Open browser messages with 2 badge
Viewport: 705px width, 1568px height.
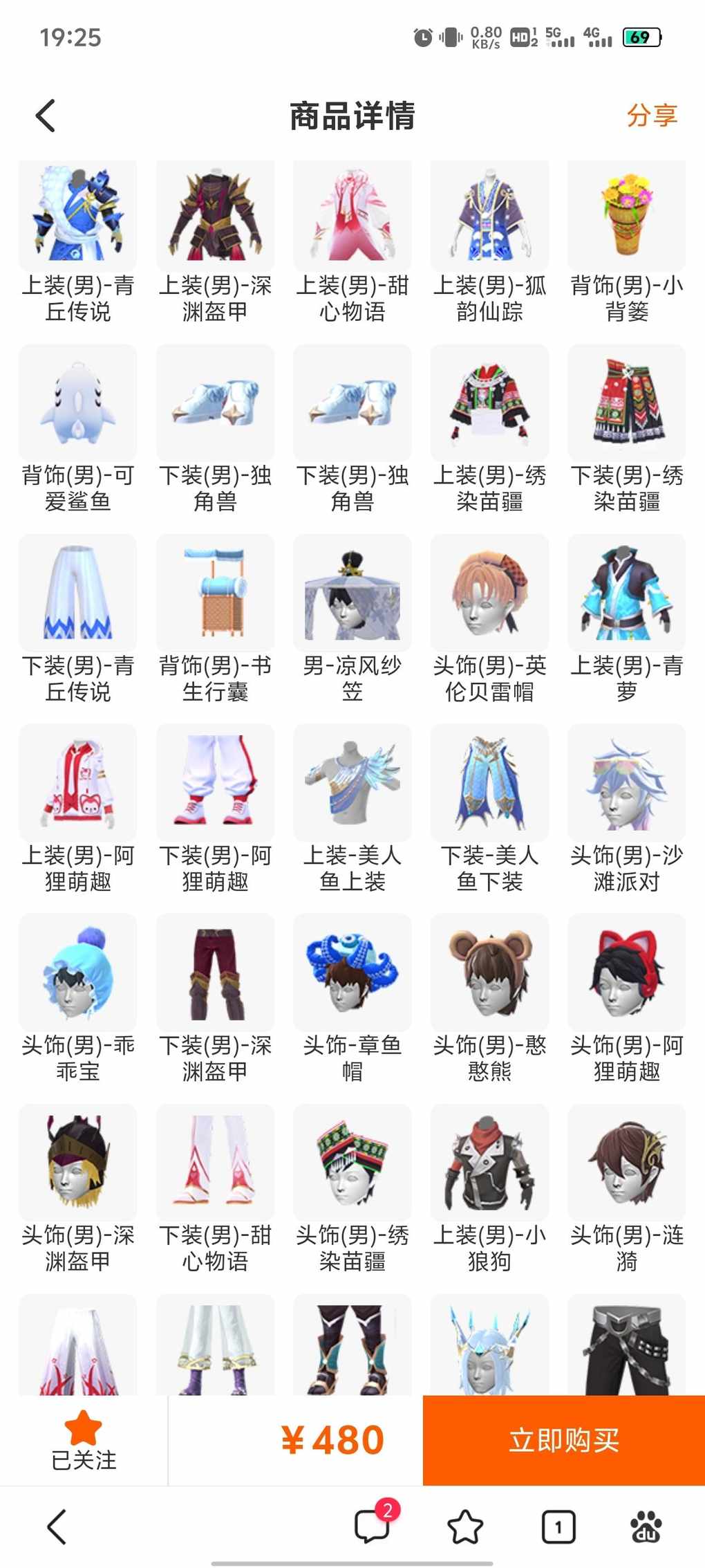[373, 1526]
